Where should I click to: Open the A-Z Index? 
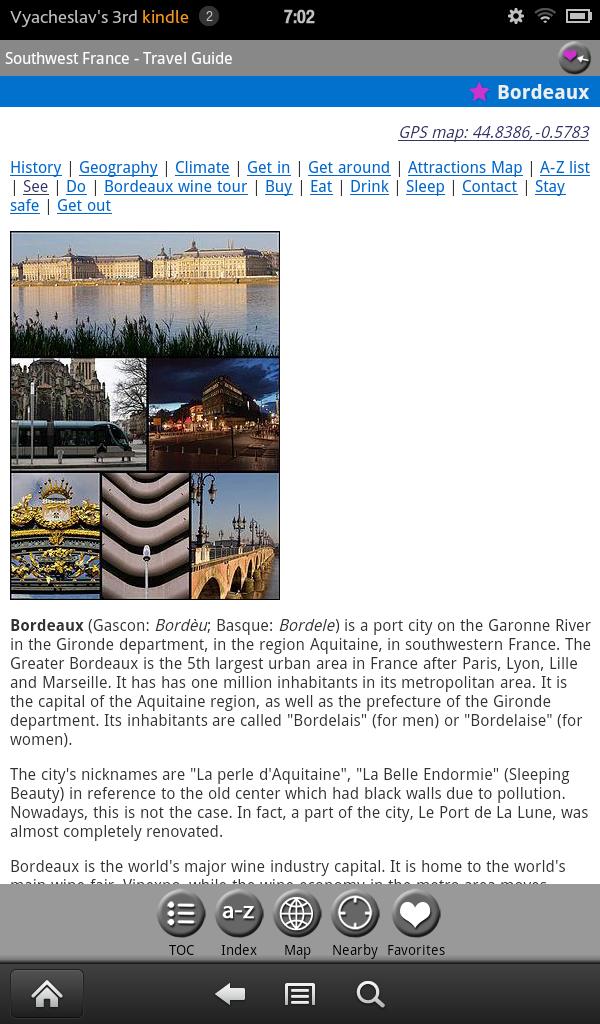coord(239,915)
